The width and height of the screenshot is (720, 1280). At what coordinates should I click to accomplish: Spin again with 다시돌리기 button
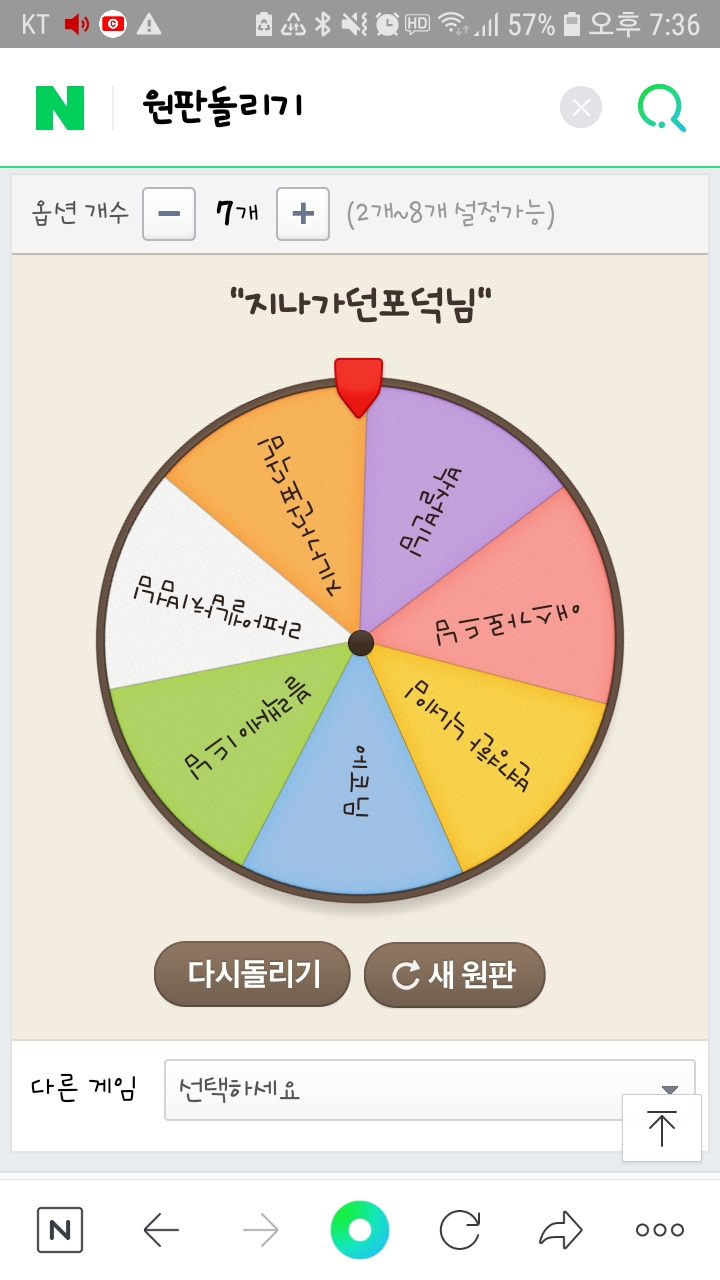tap(252, 974)
